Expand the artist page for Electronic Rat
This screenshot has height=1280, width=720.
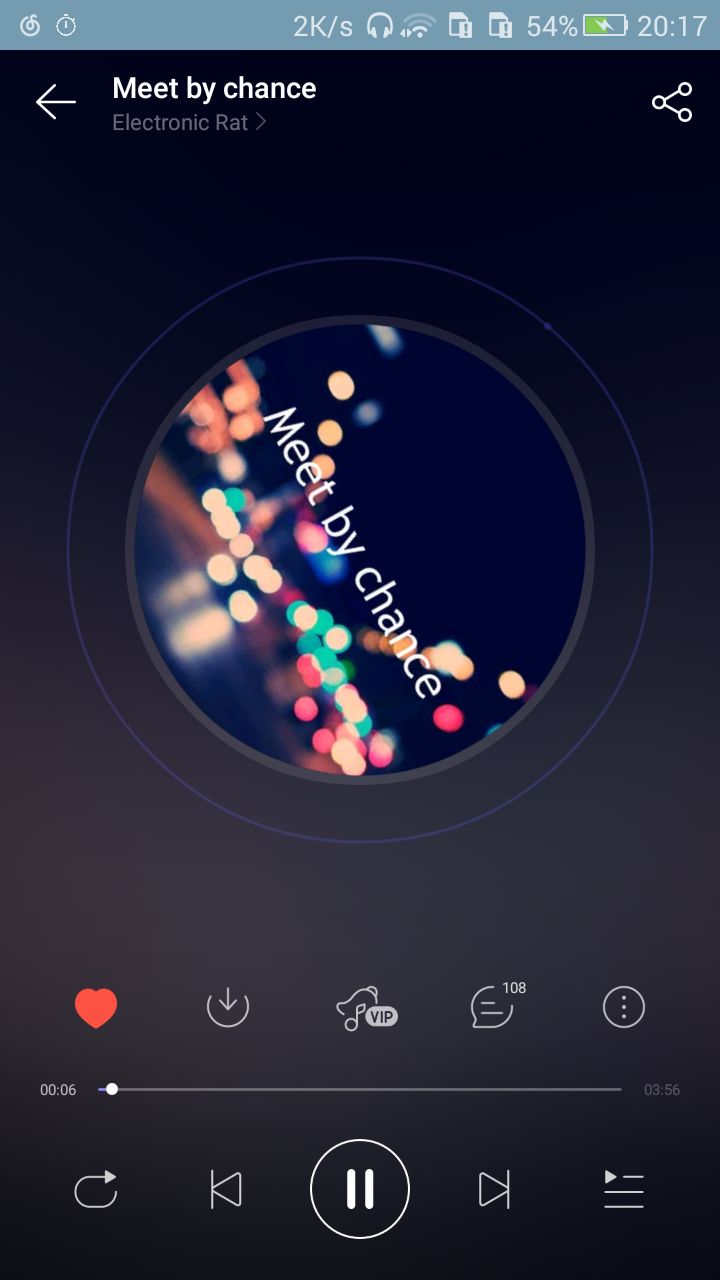[180, 122]
